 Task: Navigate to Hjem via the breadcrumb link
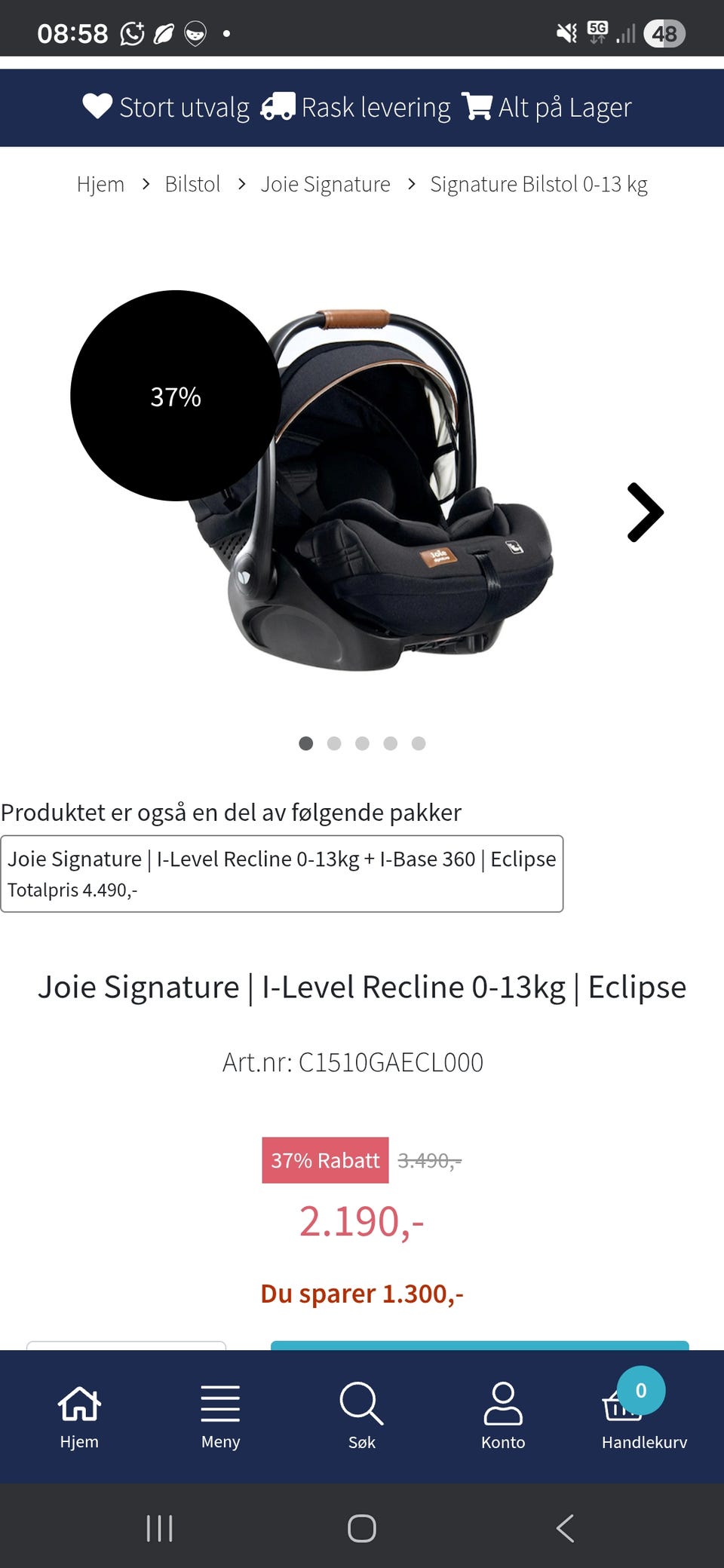(x=101, y=183)
